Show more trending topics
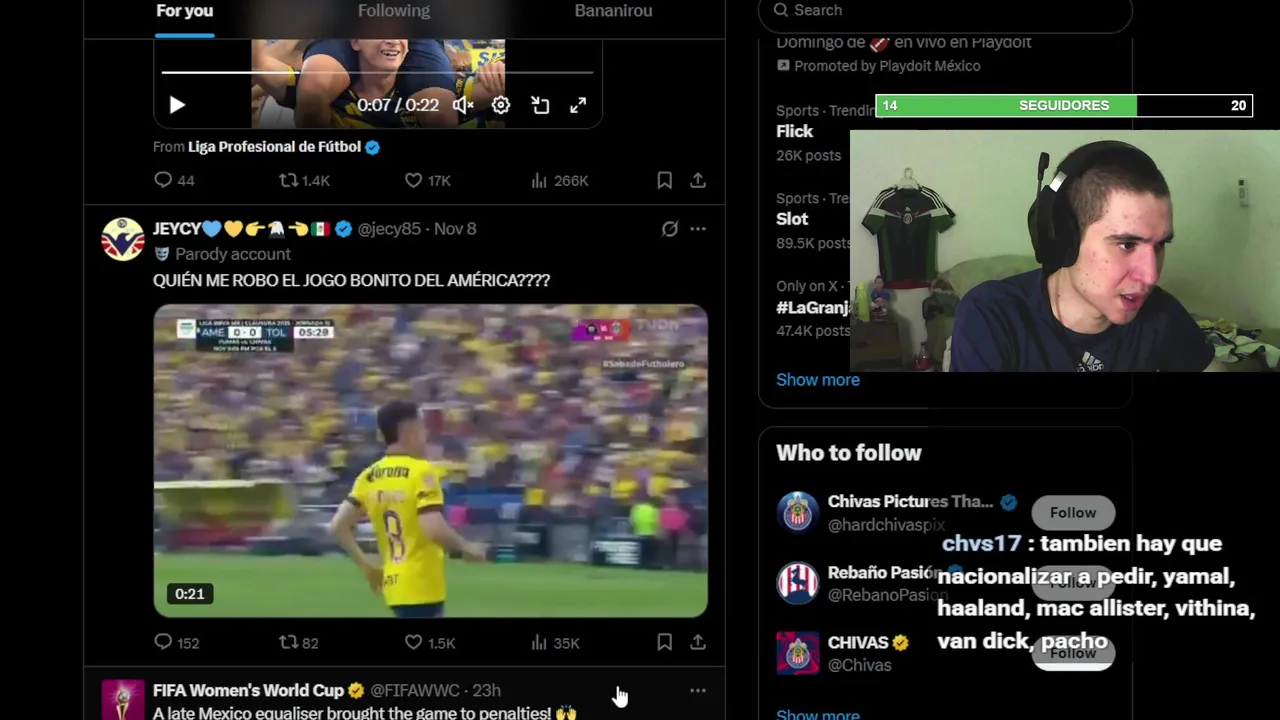The height and width of the screenshot is (720, 1280). point(817,380)
